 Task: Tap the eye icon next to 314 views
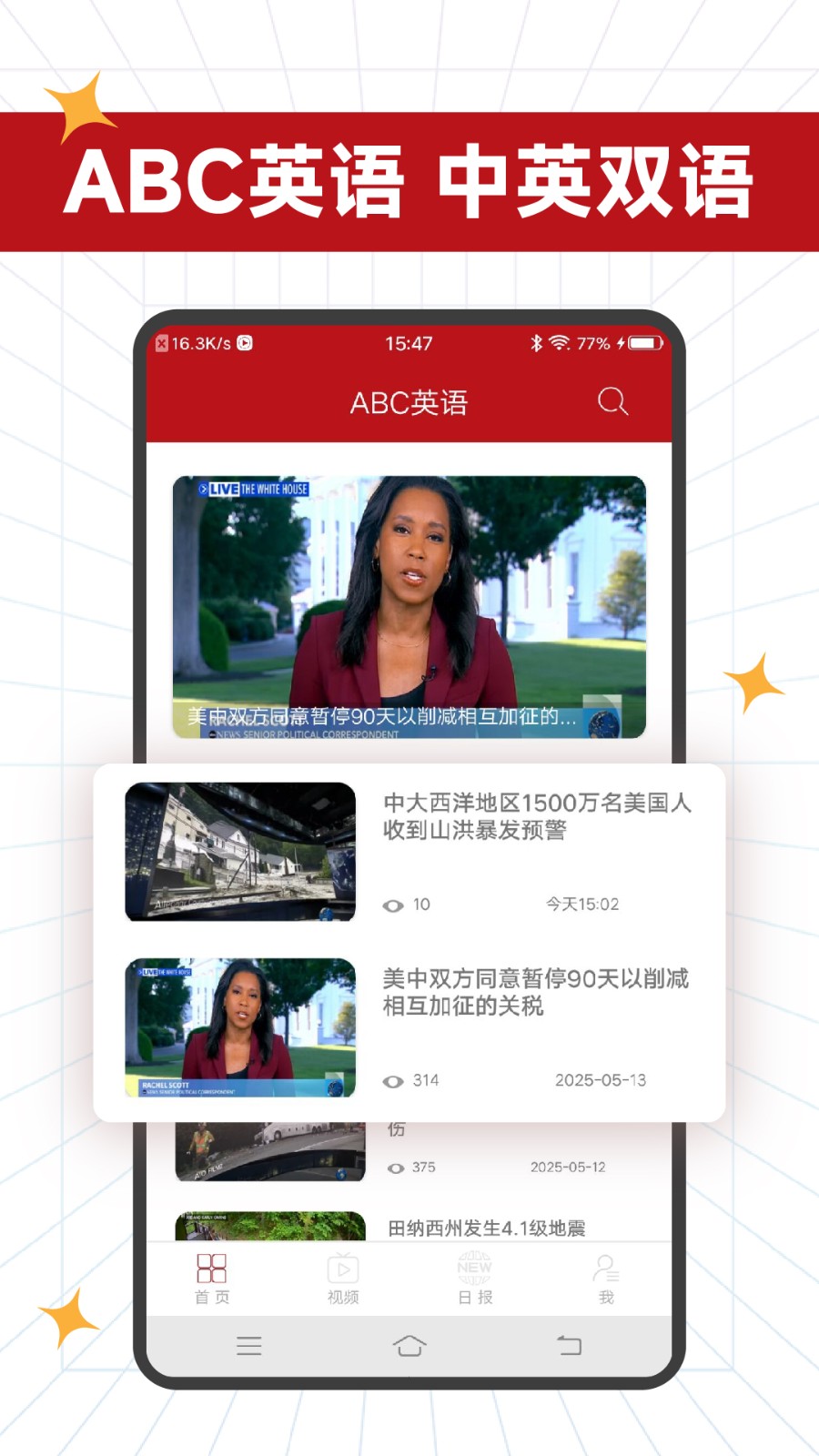tap(394, 1081)
